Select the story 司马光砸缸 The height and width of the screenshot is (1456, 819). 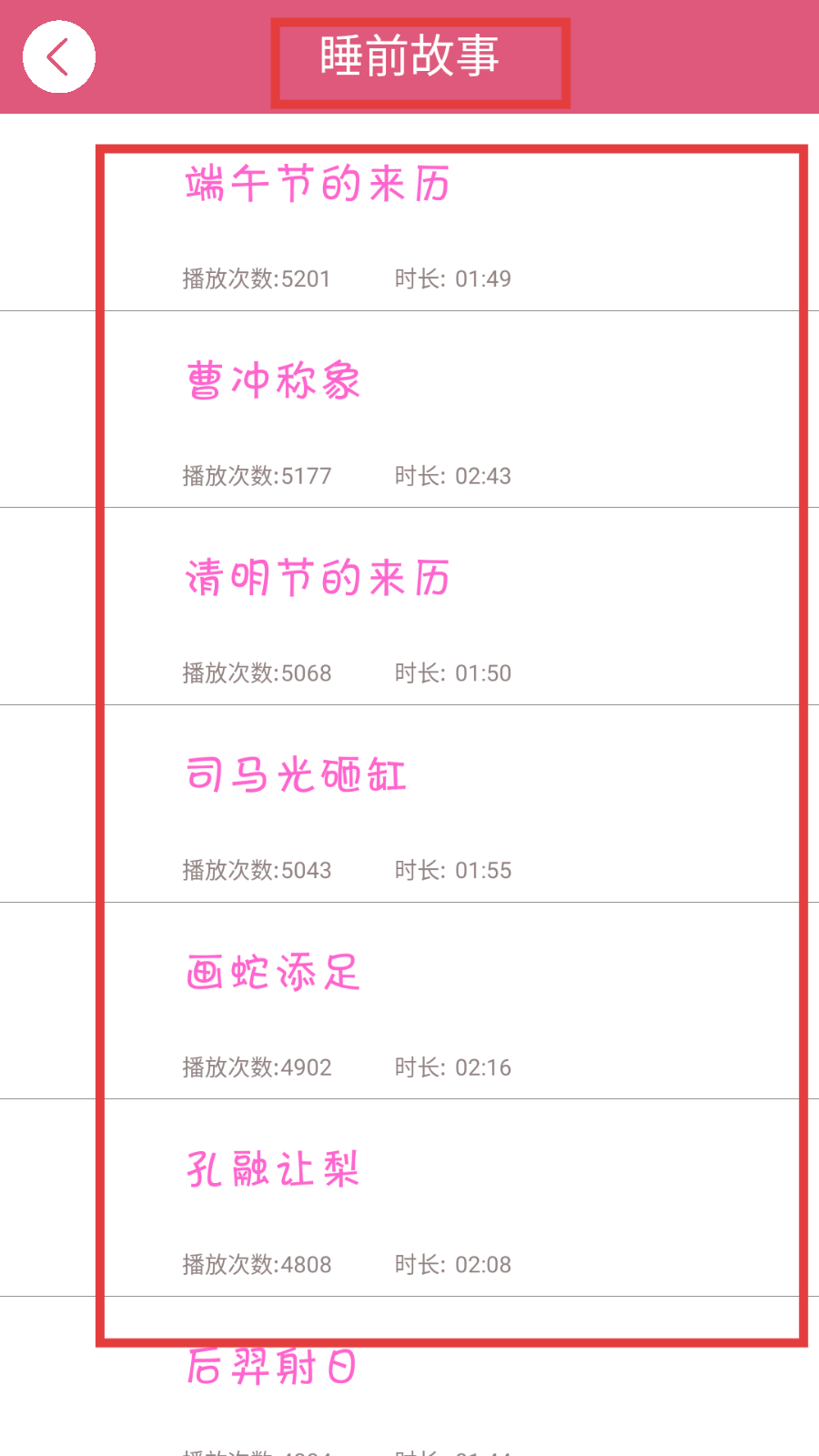click(296, 776)
